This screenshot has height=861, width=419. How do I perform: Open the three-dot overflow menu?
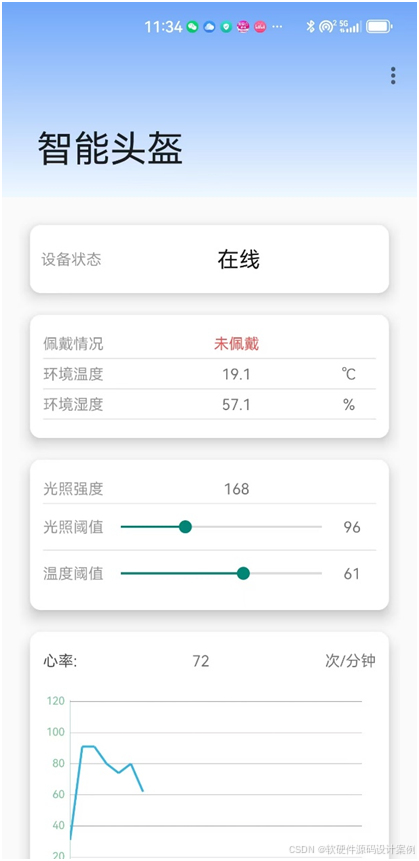393,76
